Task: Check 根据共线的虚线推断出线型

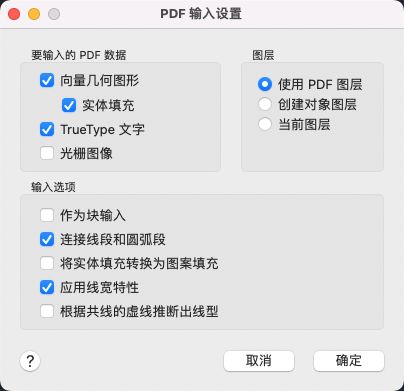Action: 47,311
